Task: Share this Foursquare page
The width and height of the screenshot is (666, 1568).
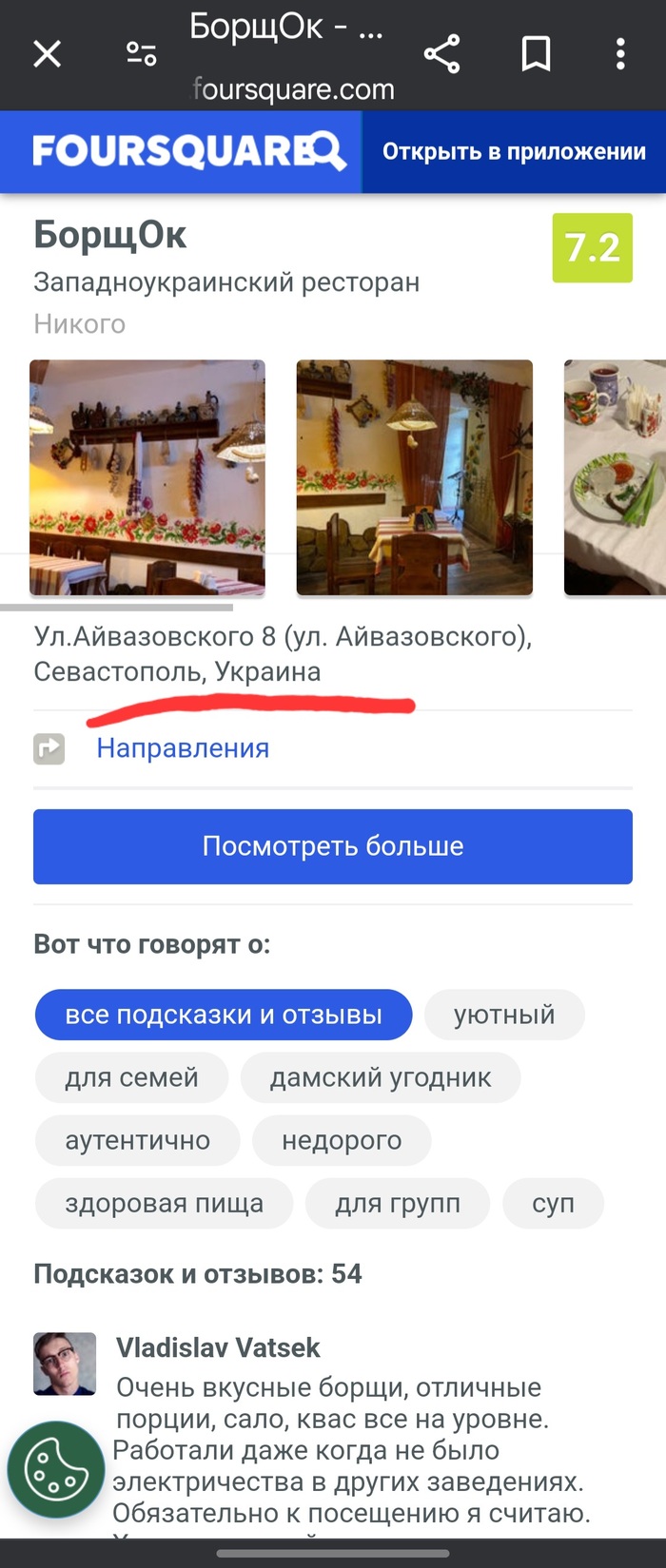Action: (441, 54)
